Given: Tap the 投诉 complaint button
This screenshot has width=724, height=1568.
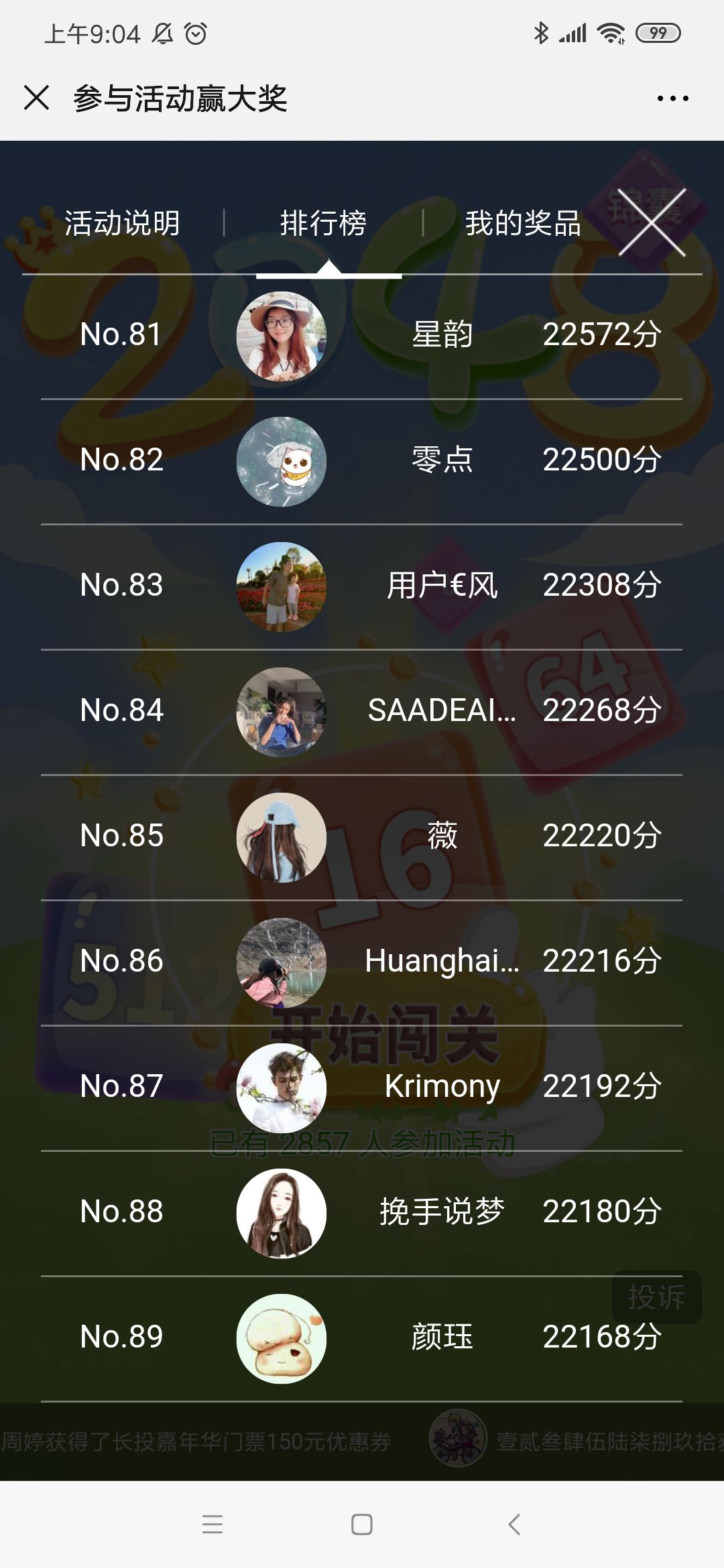Looking at the screenshot, I should click(656, 1297).
